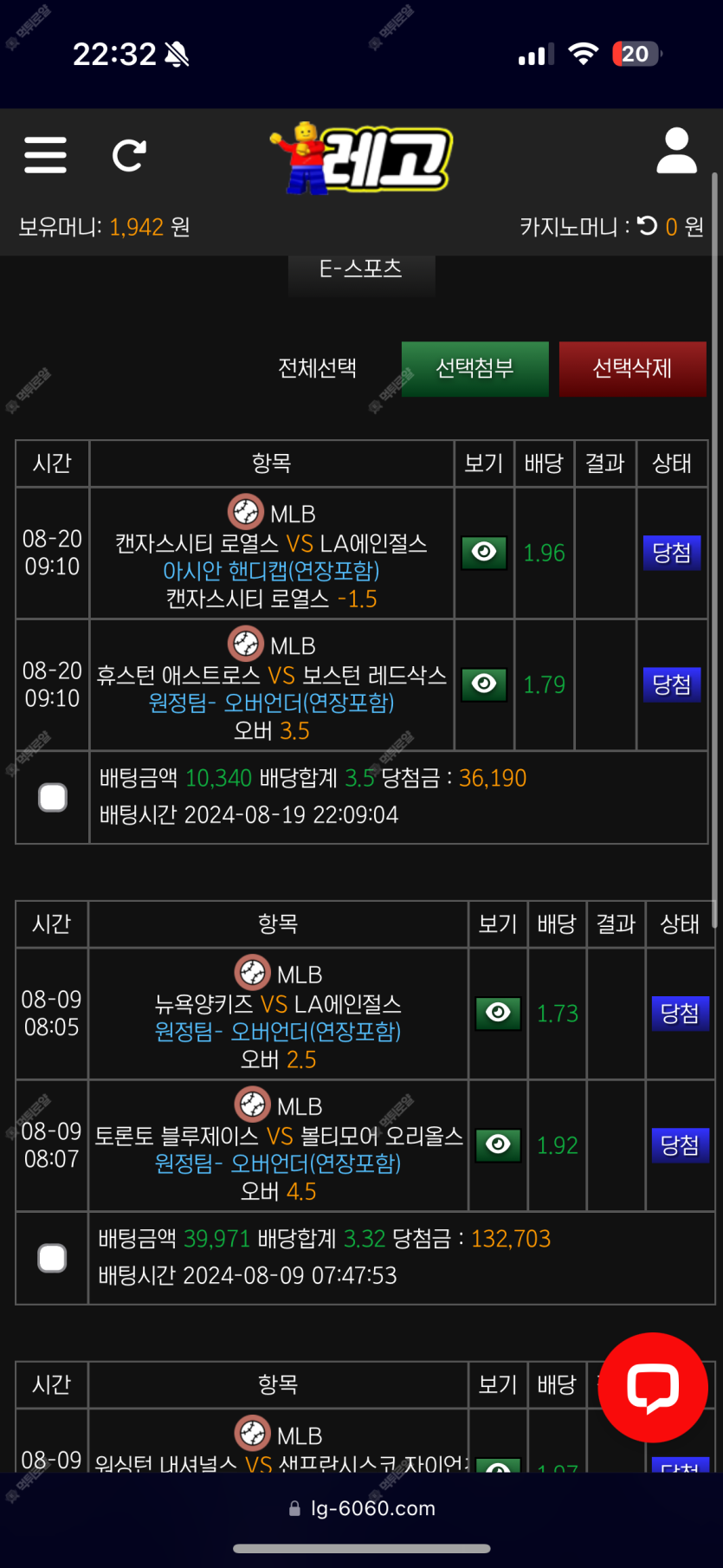Tap 전체선택 to select all bets
Viewport: 723px width, 1568px height.
317,368
